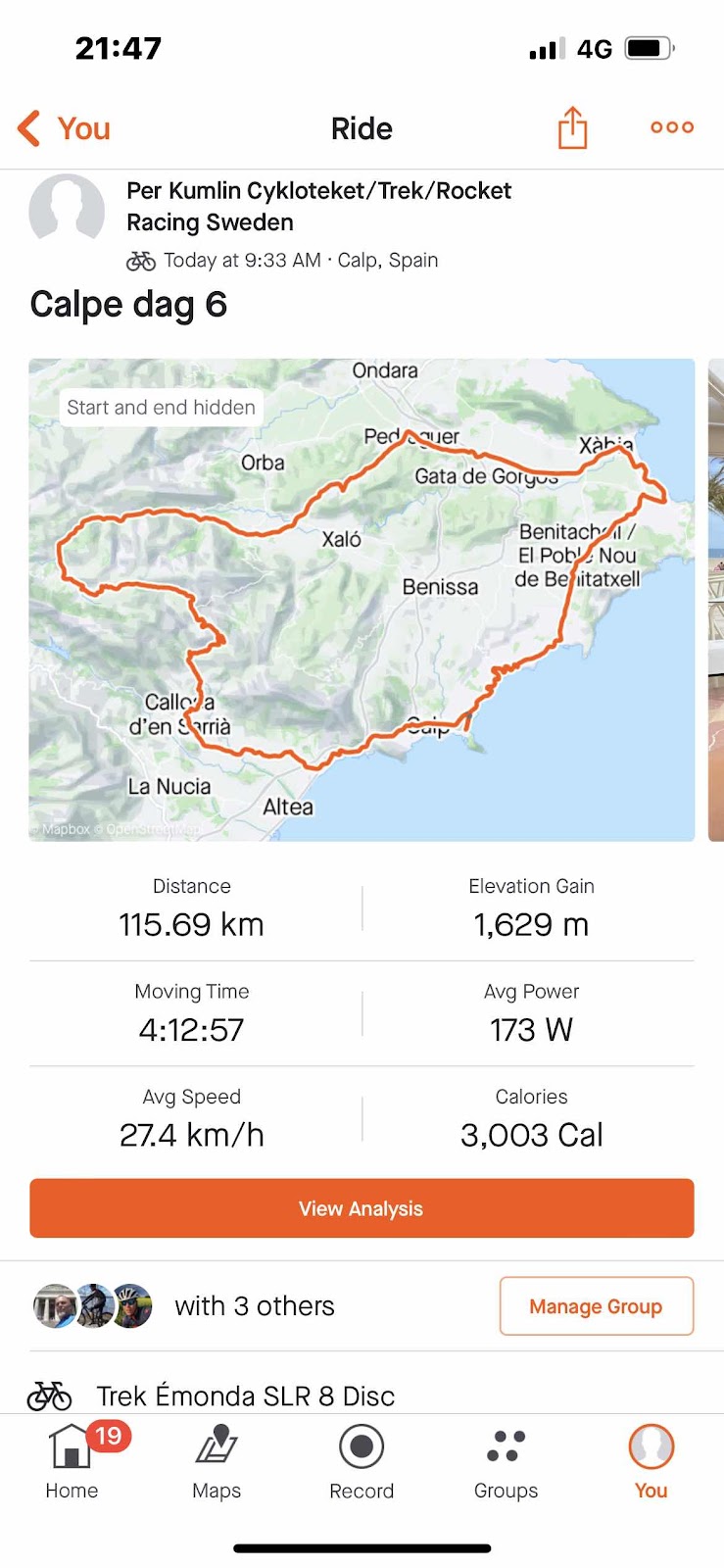724x1568 pixels.
Task: Switch to the Home tab
Action: click(x=72, y=1461)
